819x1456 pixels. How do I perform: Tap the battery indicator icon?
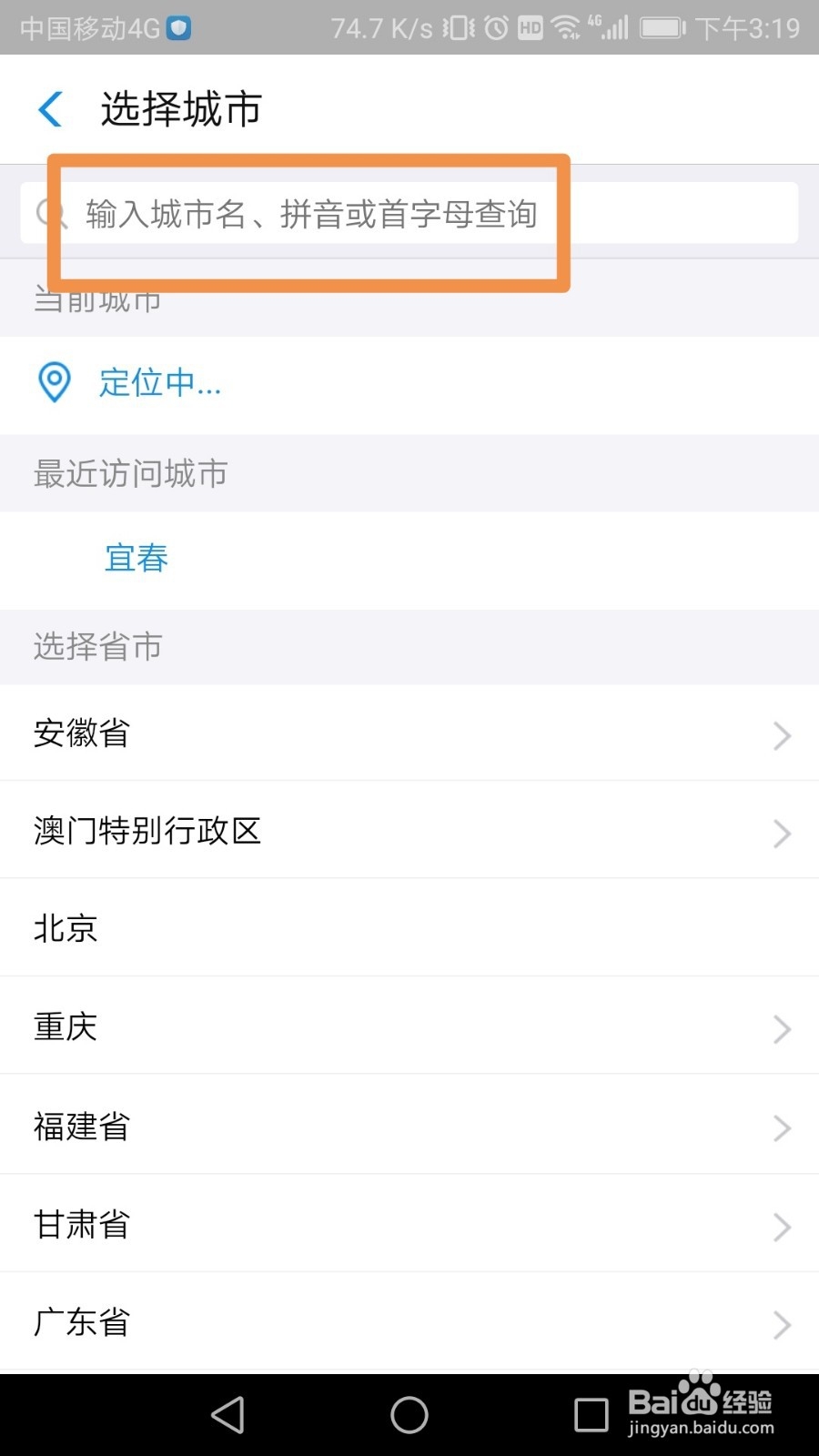(x=662, y=27)
